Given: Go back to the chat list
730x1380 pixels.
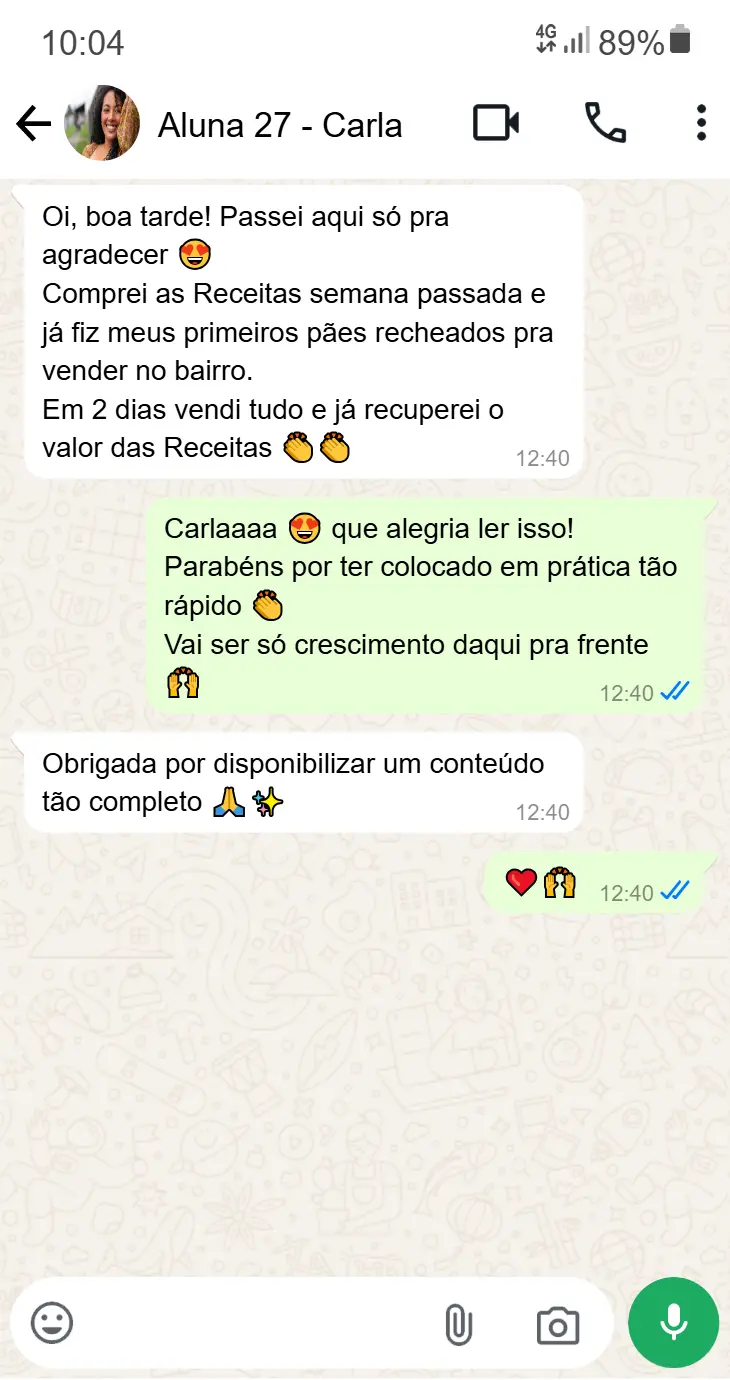Looking at the screenshot, I should tap(33, 124).
